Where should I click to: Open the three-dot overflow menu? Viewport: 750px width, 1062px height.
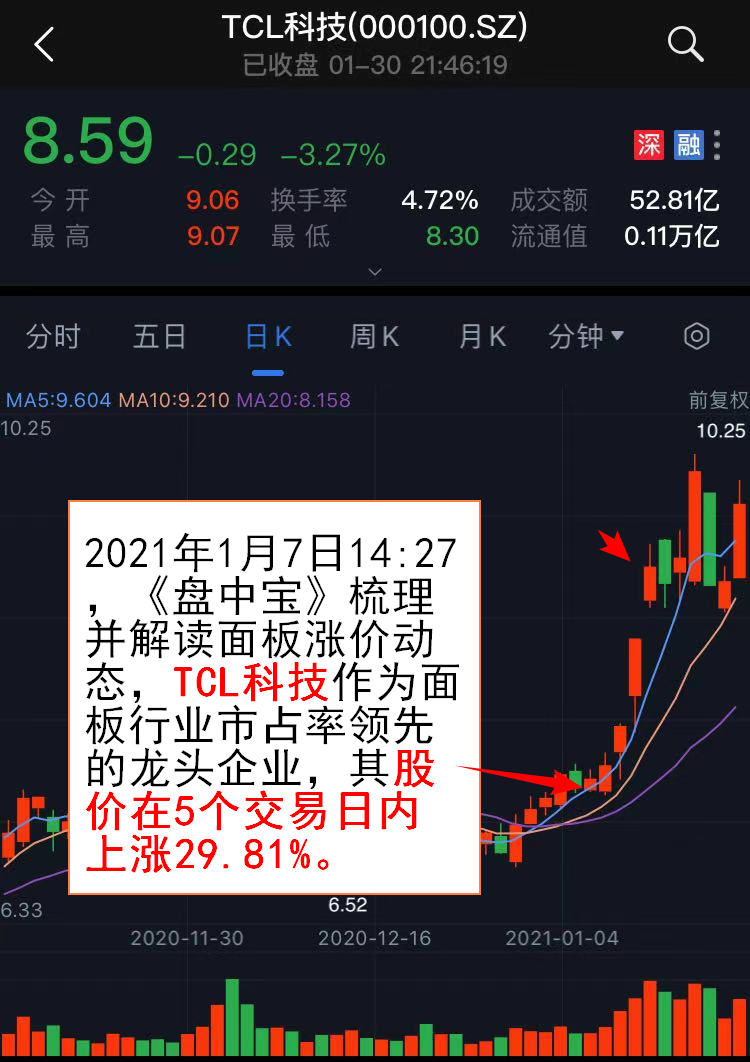(717, 146)
